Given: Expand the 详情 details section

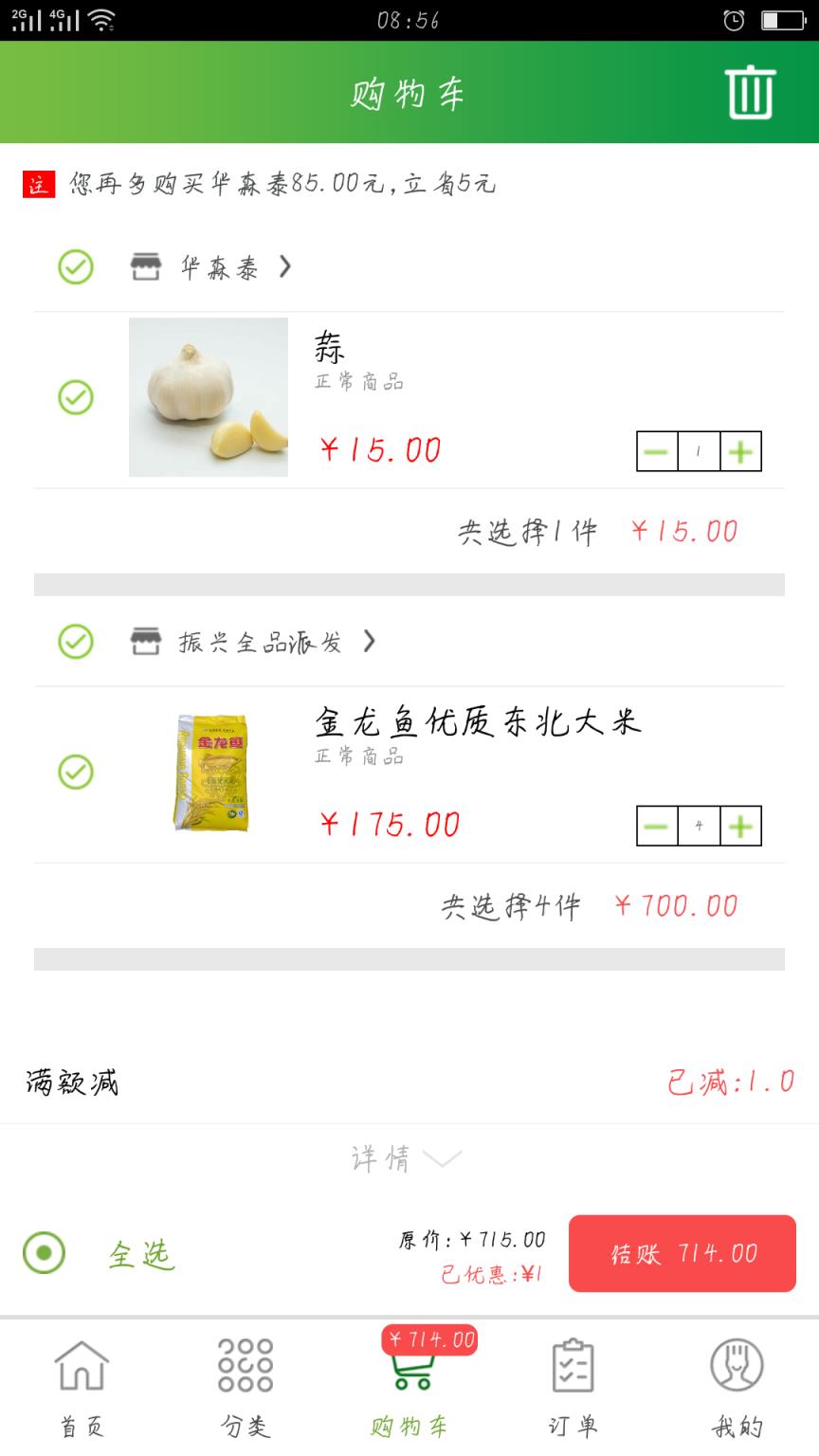Looking at the screenshot, I should 408,1157.
